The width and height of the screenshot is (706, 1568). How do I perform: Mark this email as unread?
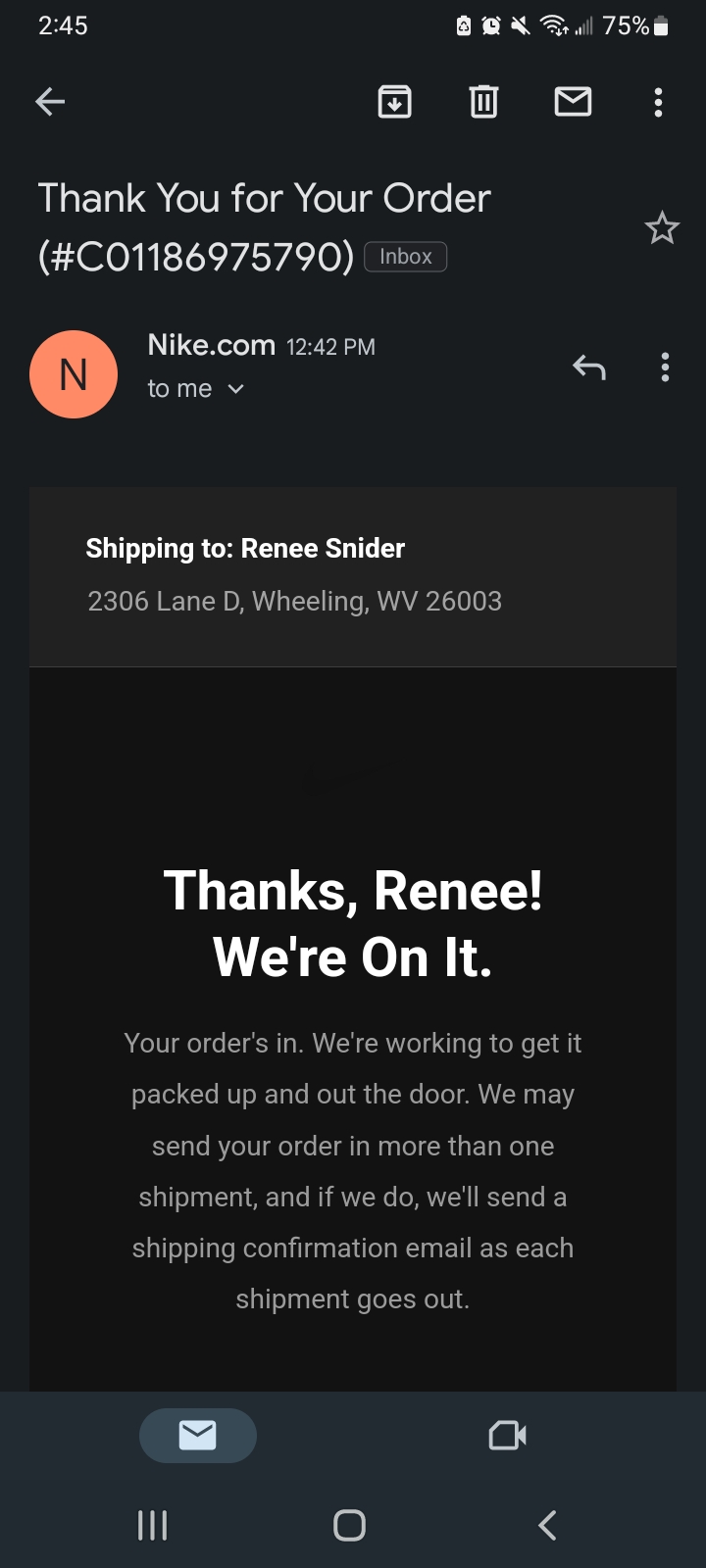tap(573, 101)
